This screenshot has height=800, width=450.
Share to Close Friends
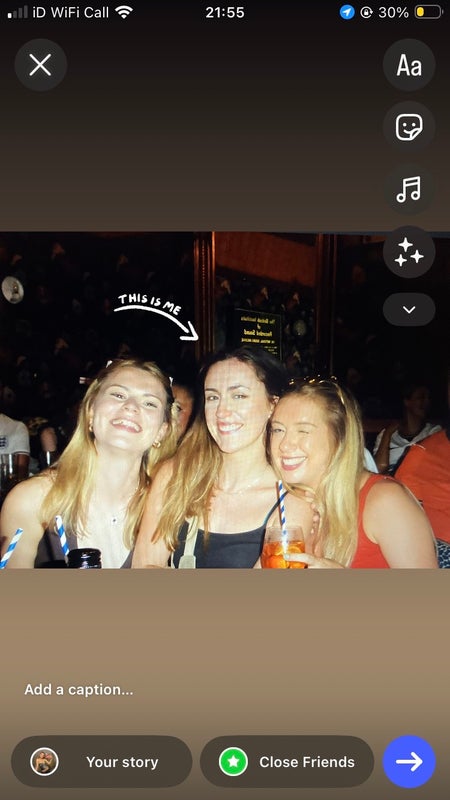pyautogui.click(x=287, y=762)
